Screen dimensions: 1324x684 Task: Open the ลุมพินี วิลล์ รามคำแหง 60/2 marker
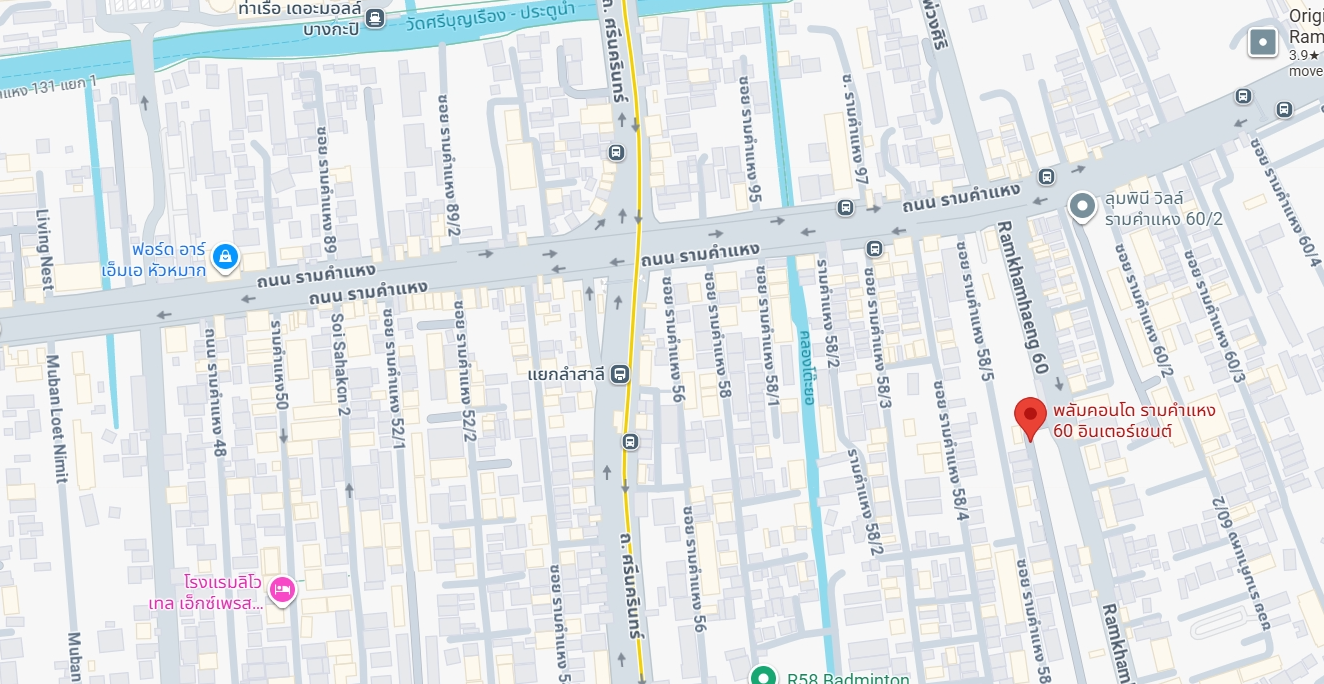[1081, 207]
